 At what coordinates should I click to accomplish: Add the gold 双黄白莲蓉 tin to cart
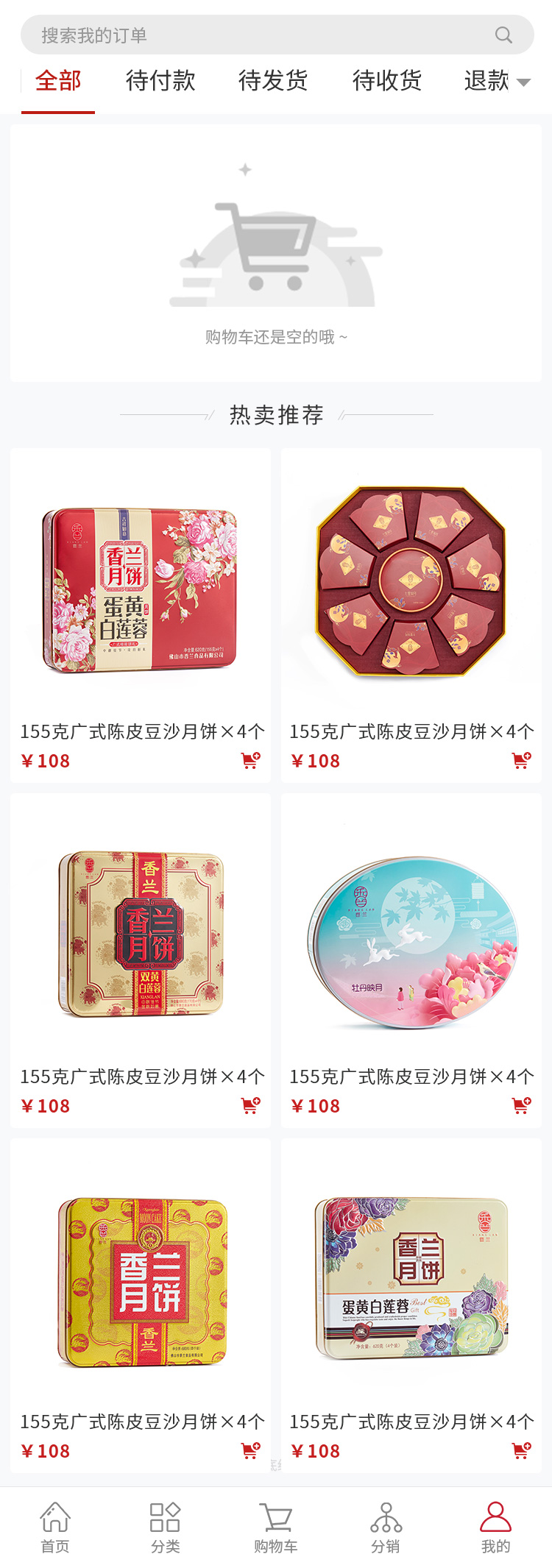pos(251,1105)
